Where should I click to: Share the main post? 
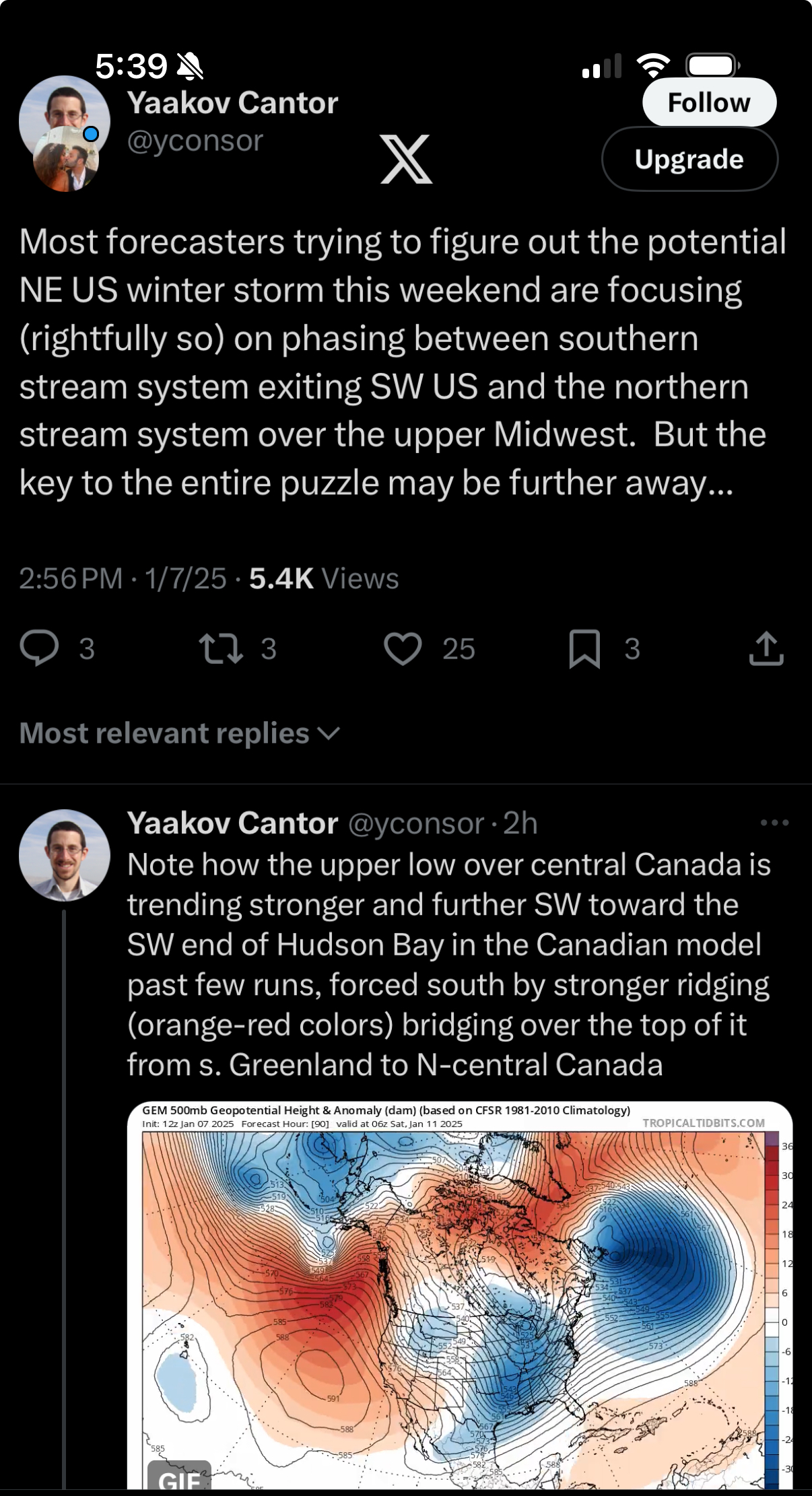point(766,648)
